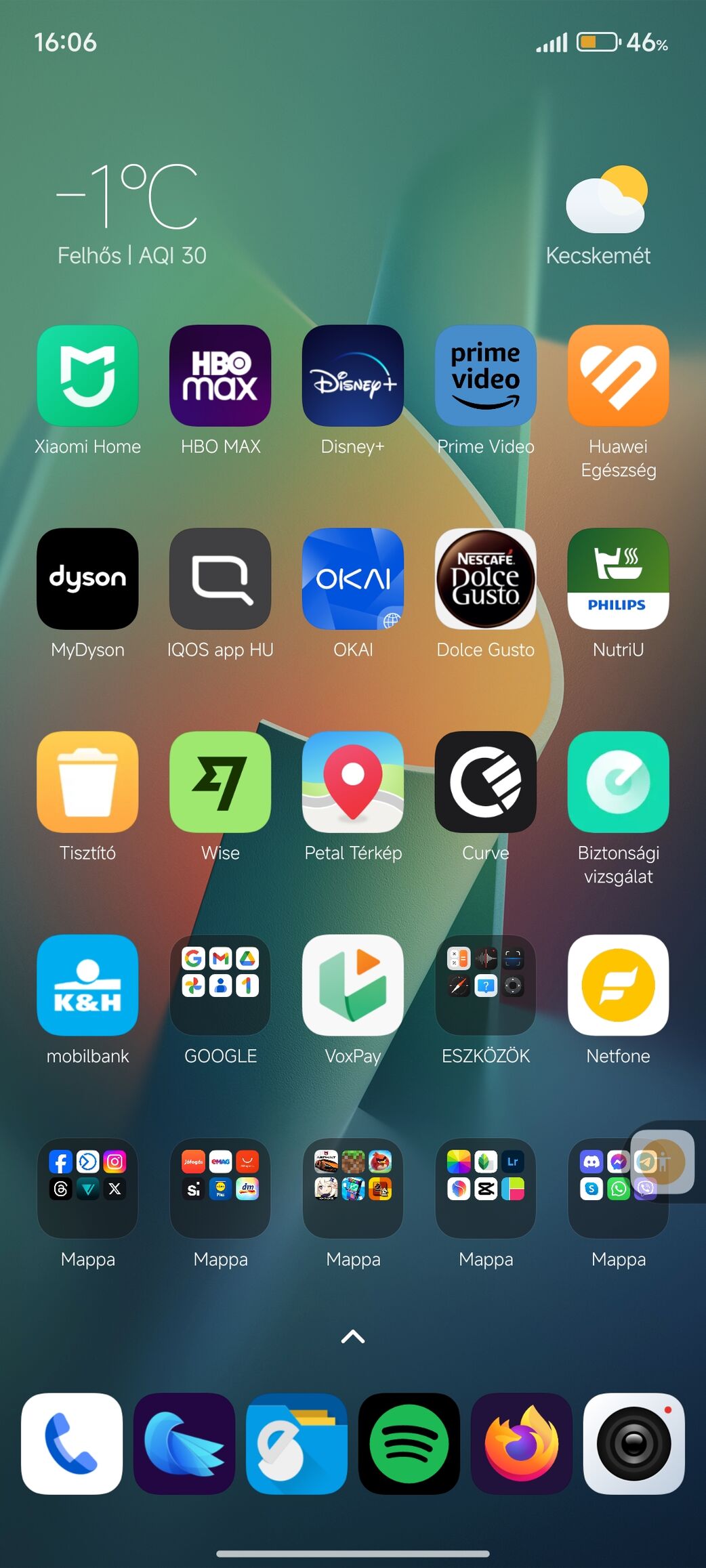Viewport: 706px width, 1568px height.
Task: Open Petal Térkép maps
Action: tap(353, 782)
